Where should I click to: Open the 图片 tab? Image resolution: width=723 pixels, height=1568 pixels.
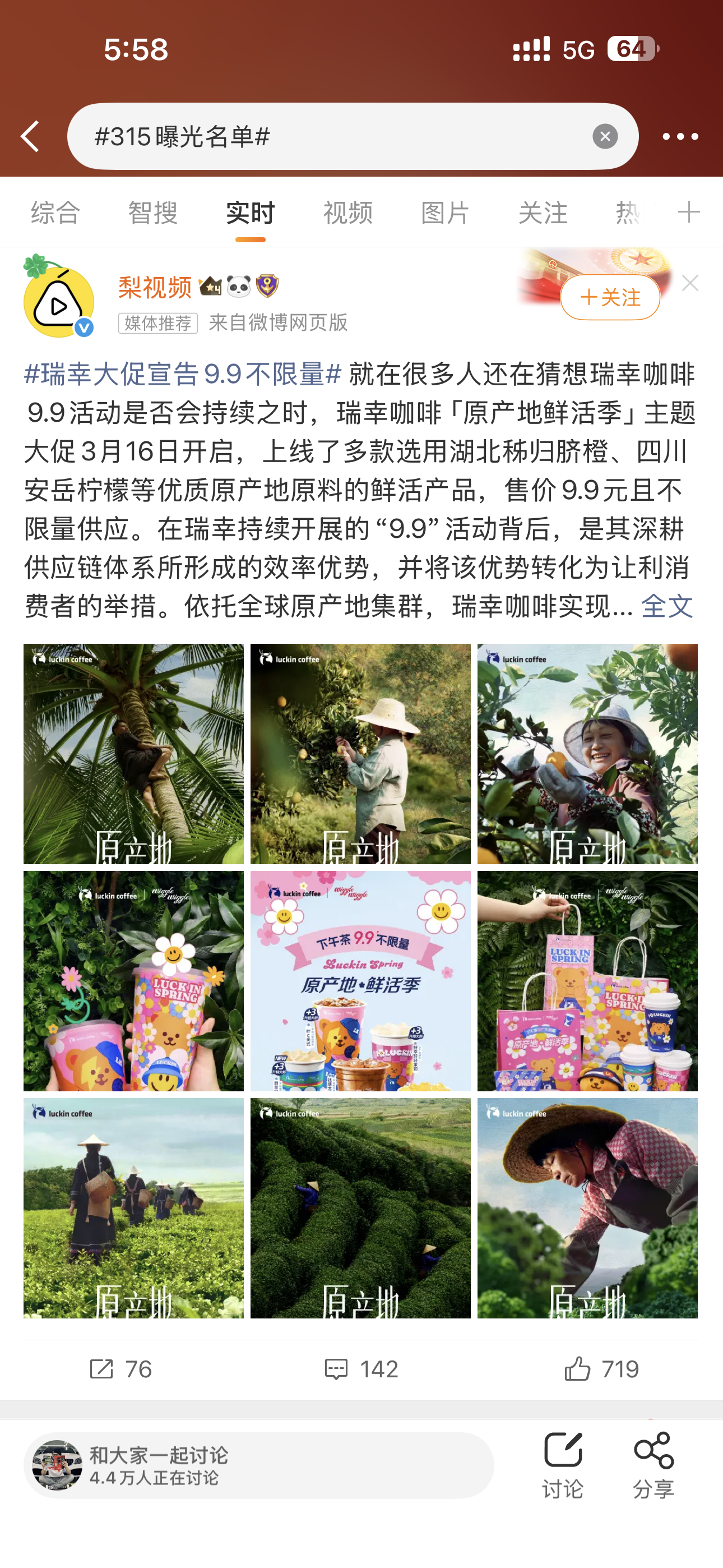445,213
